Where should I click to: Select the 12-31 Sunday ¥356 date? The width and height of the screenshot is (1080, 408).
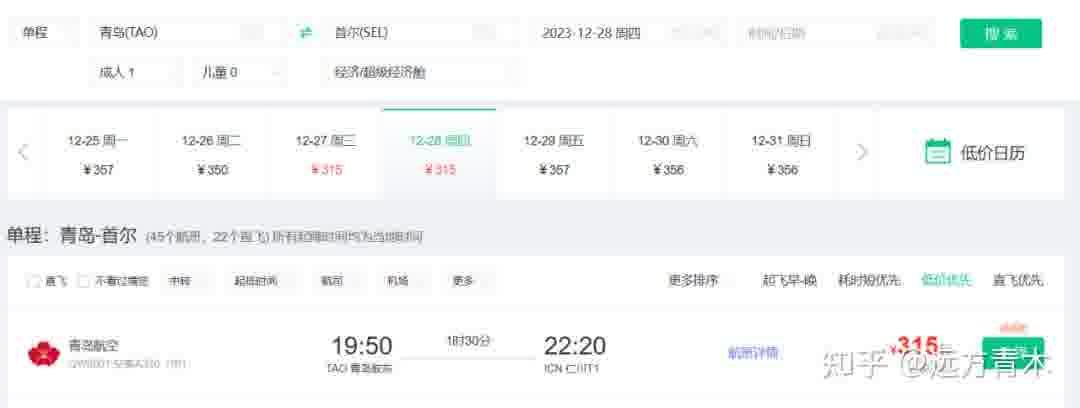[x=781, y=154]
